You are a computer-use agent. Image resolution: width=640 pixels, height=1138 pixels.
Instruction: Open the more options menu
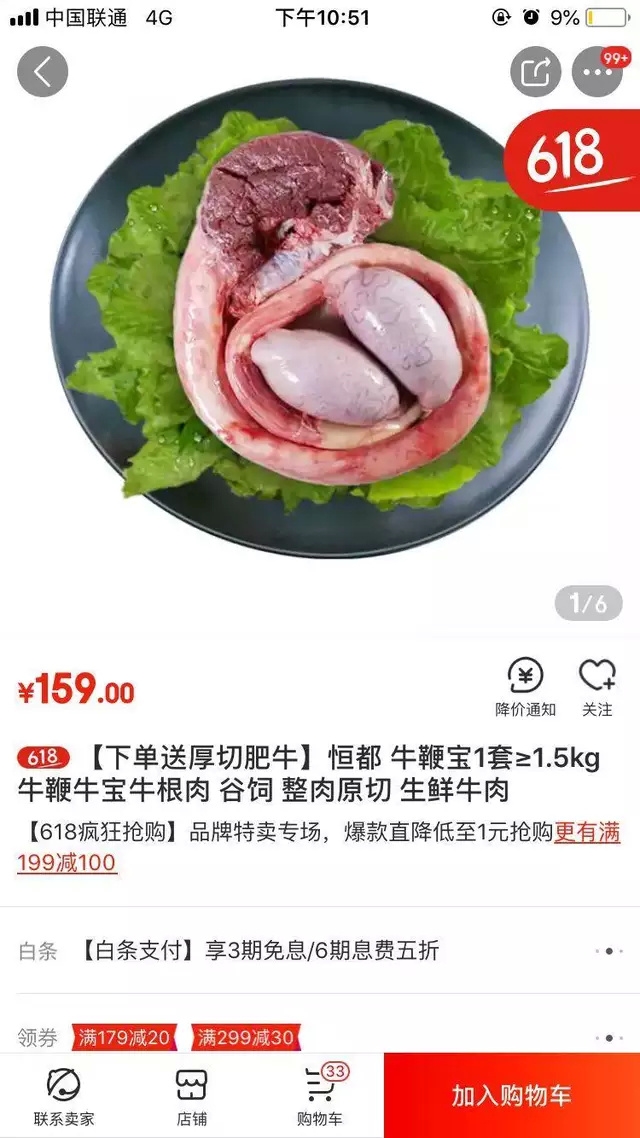(x=597, y=72)
